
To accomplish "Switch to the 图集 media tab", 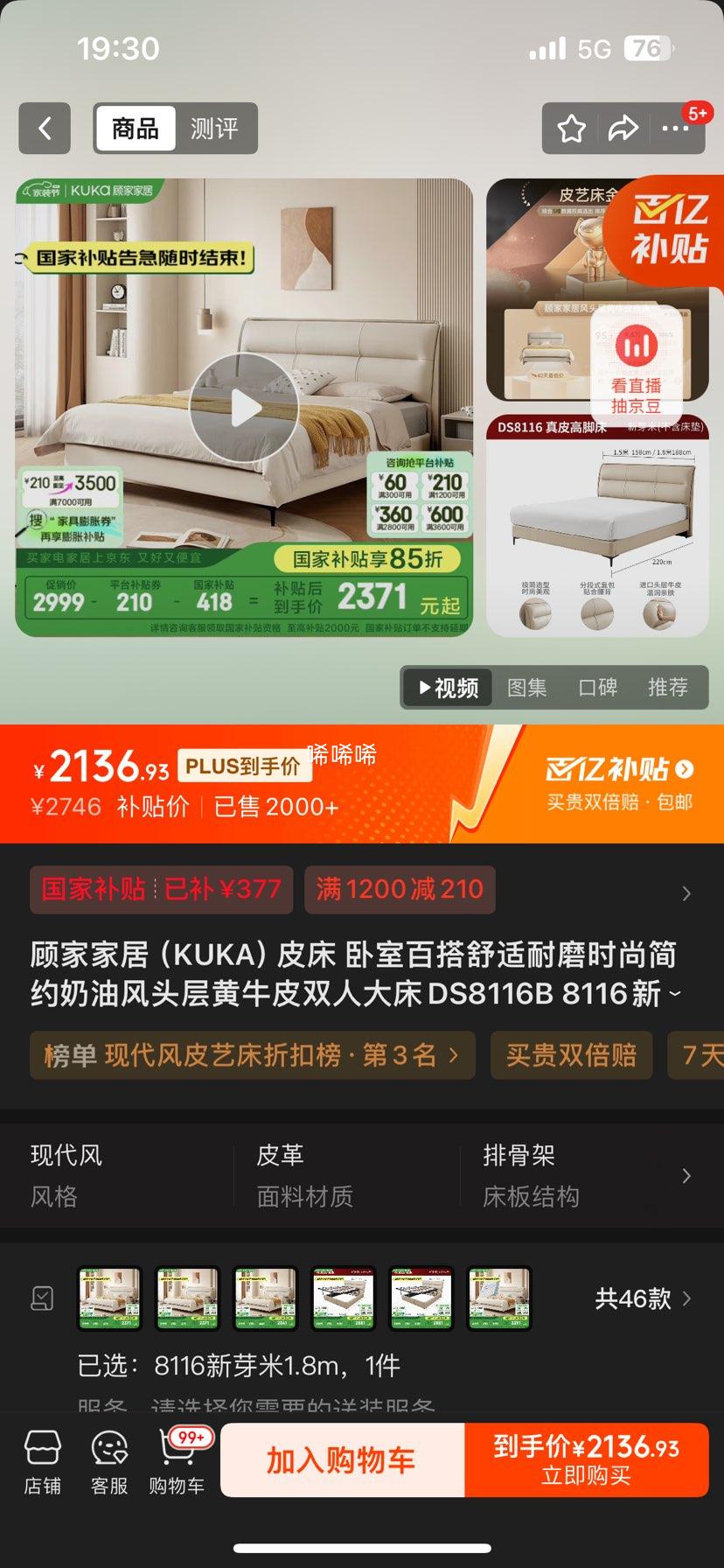I will coord(528,688).
